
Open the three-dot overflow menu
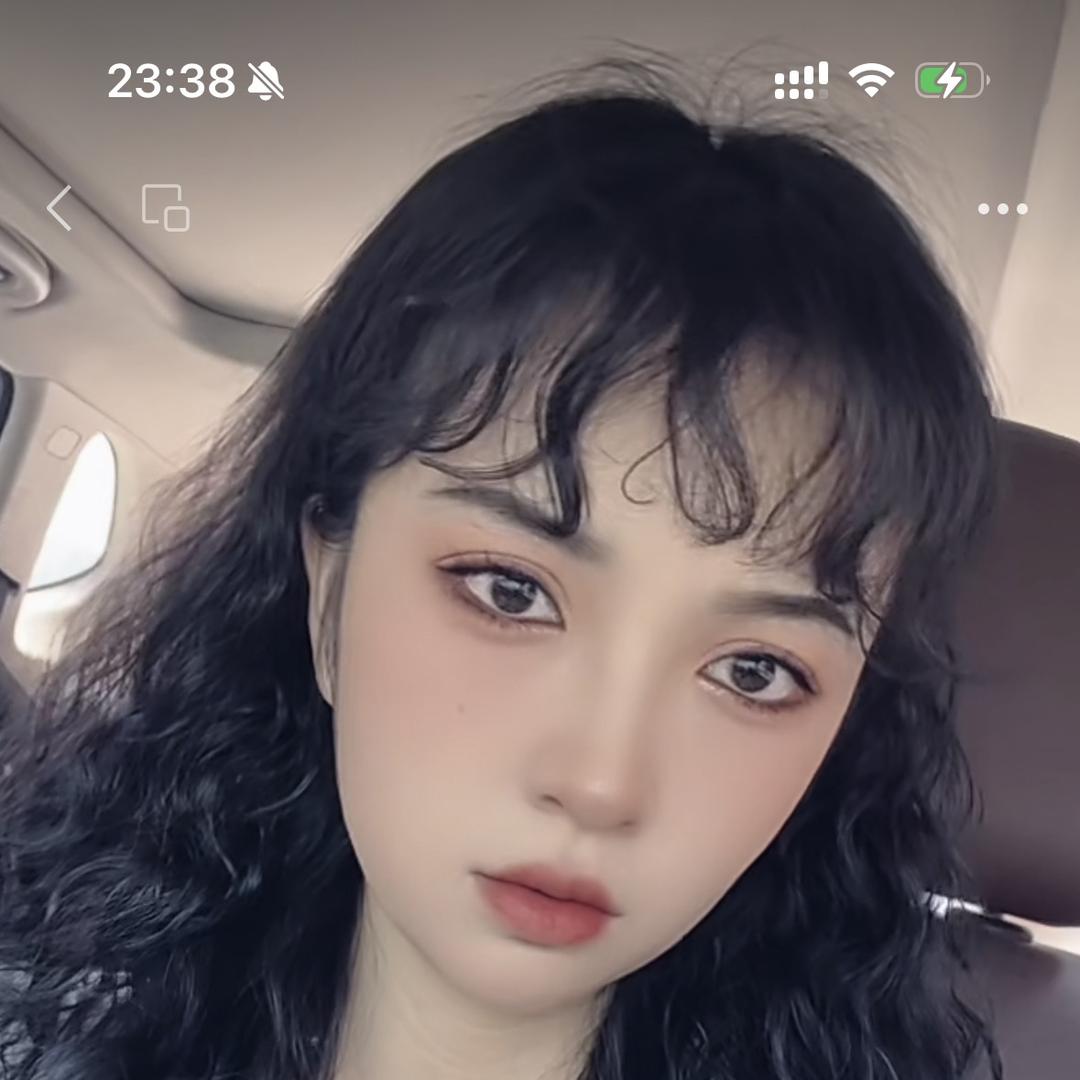1002,209
